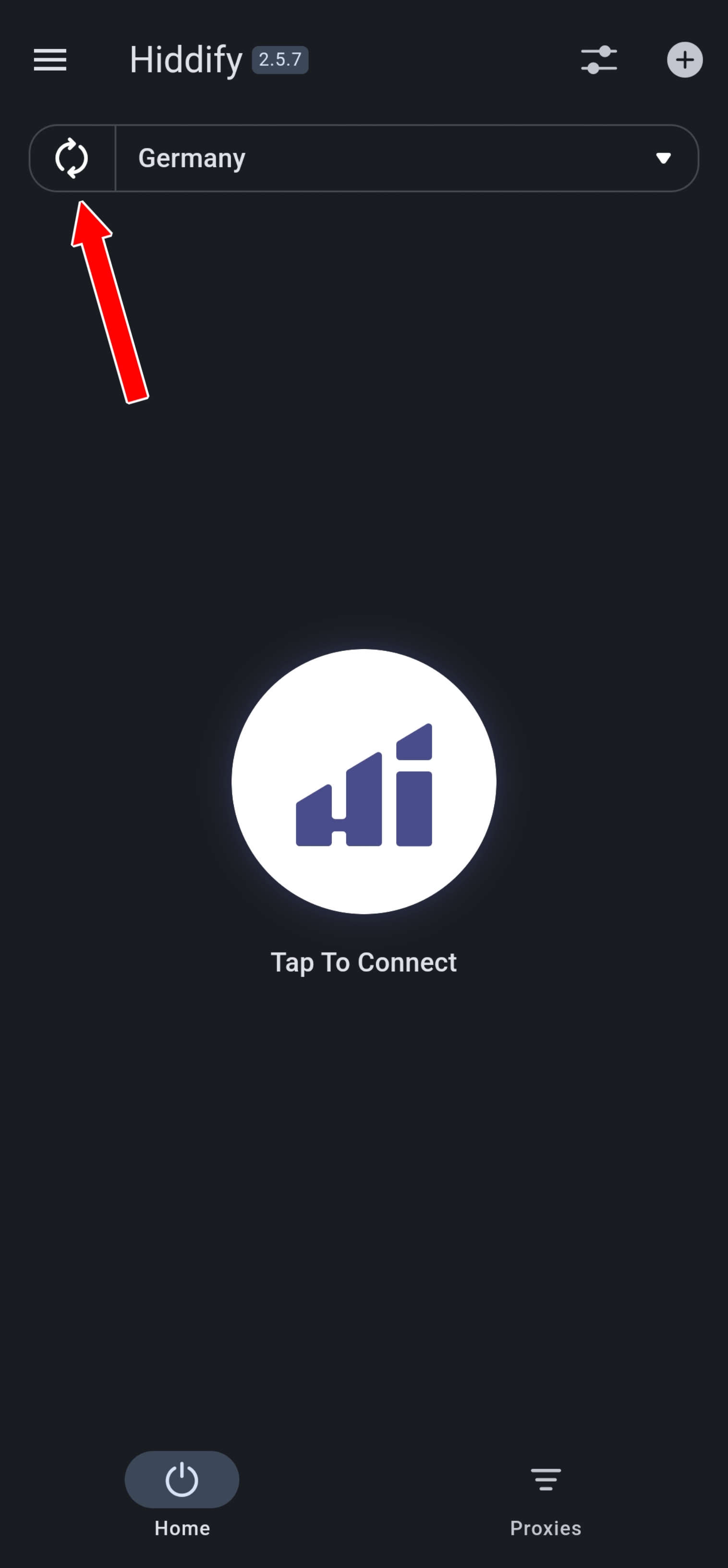728x1568 pixels.
Task: Add a new profile with plus icon
Action: tap(685, 60)
